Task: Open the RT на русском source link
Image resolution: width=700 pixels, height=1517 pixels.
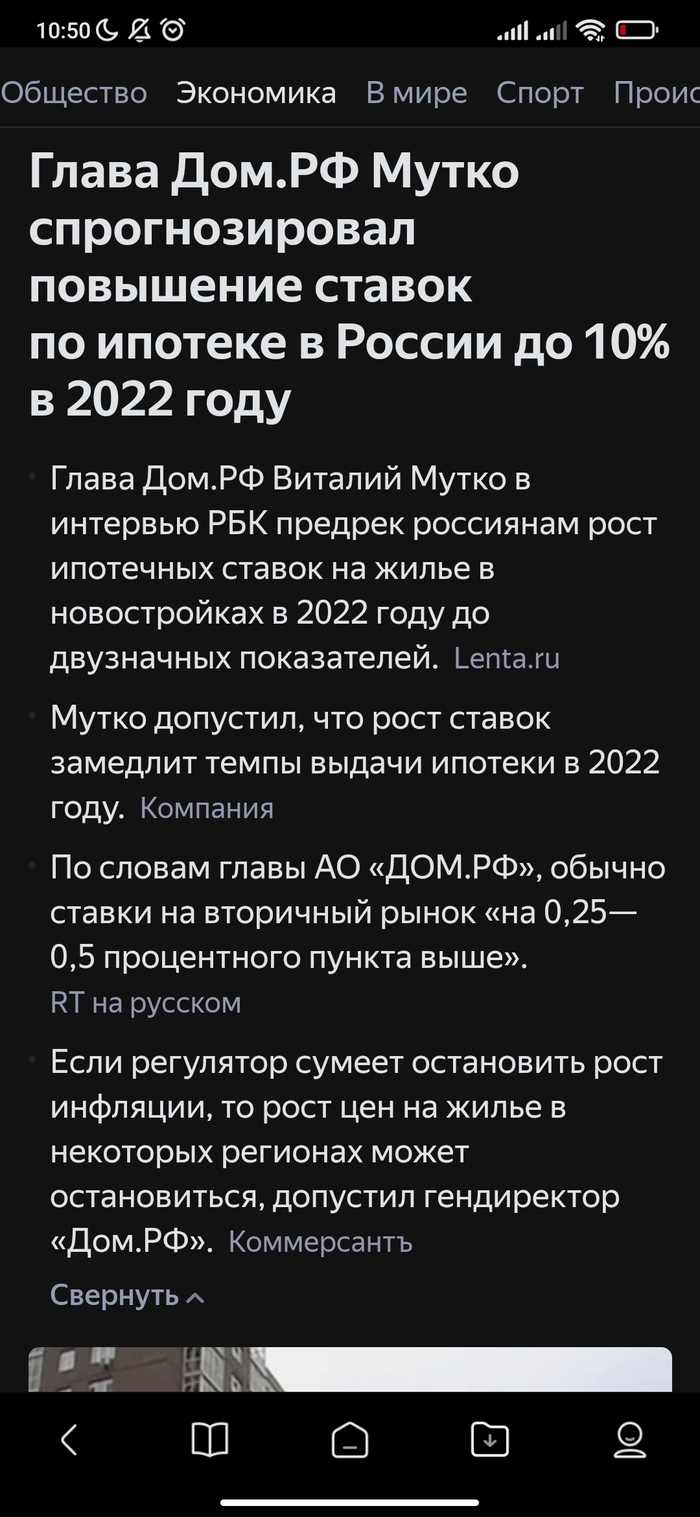Action: click(x=146, y=1002)
